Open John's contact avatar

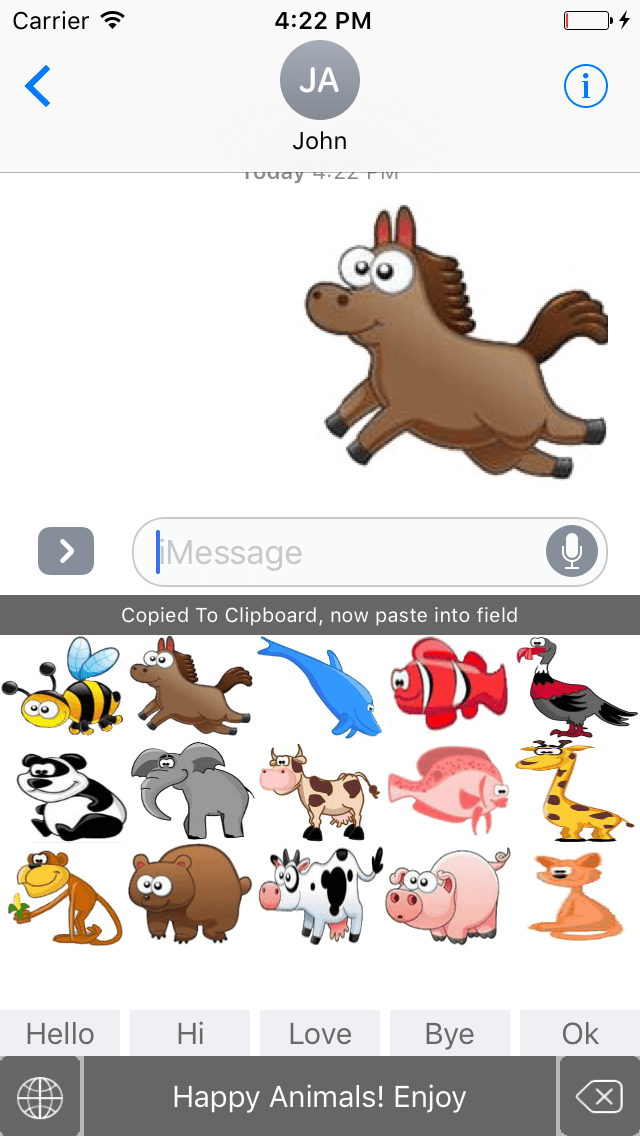(x=320, y=81)
